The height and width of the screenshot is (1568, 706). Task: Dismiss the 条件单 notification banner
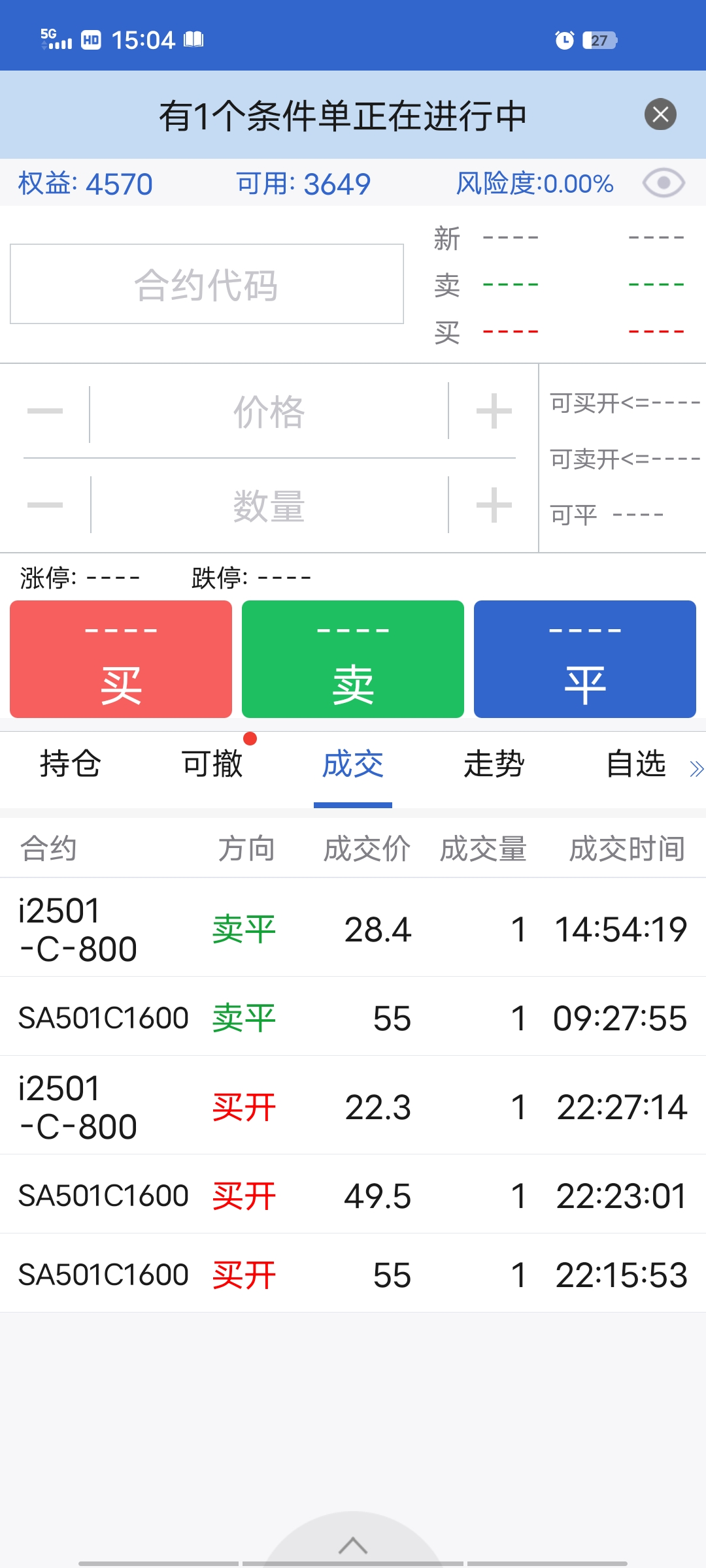pyautogui.click(x=660, y=114)
